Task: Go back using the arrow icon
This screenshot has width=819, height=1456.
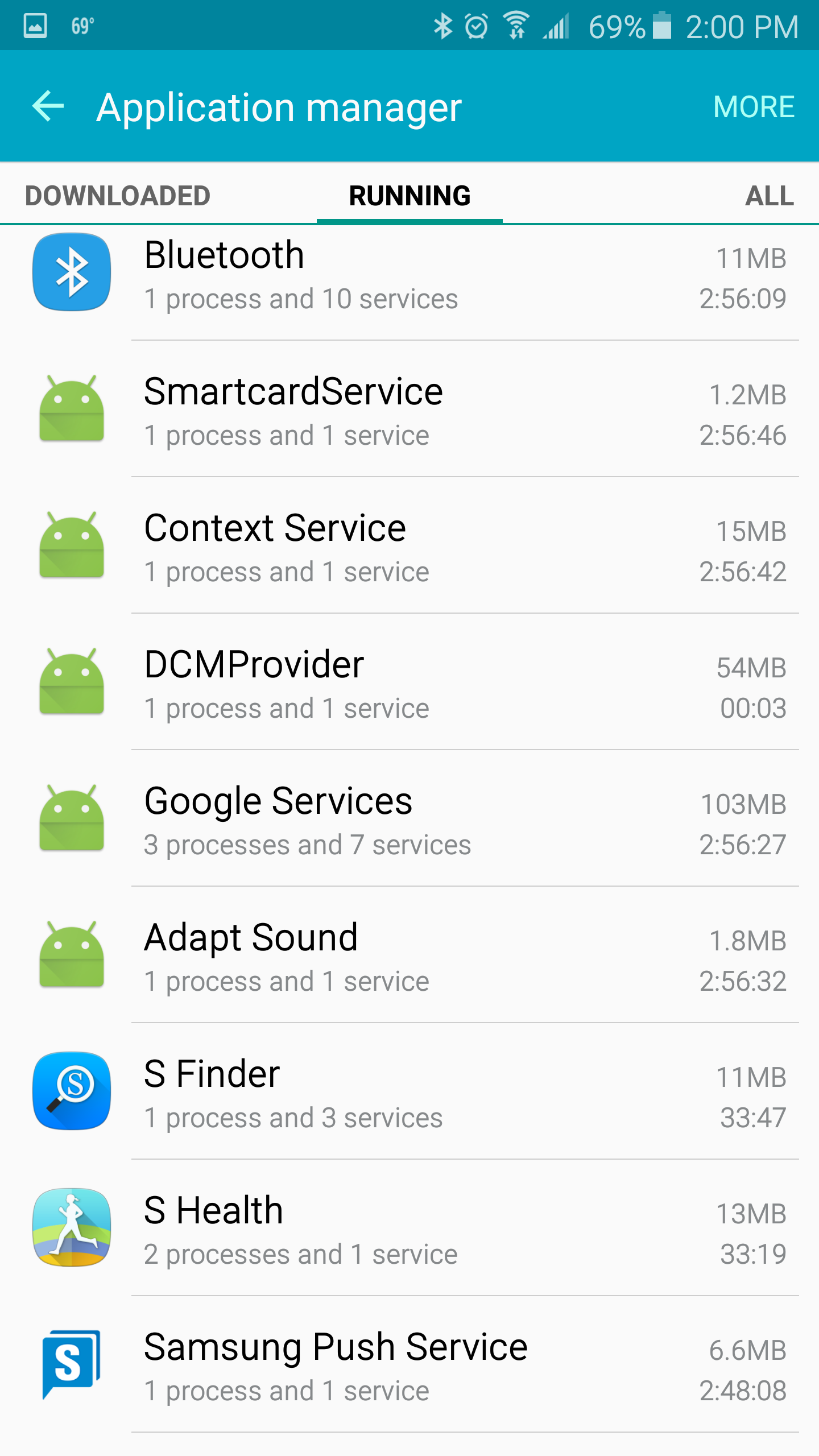Action: click(48, 106)
